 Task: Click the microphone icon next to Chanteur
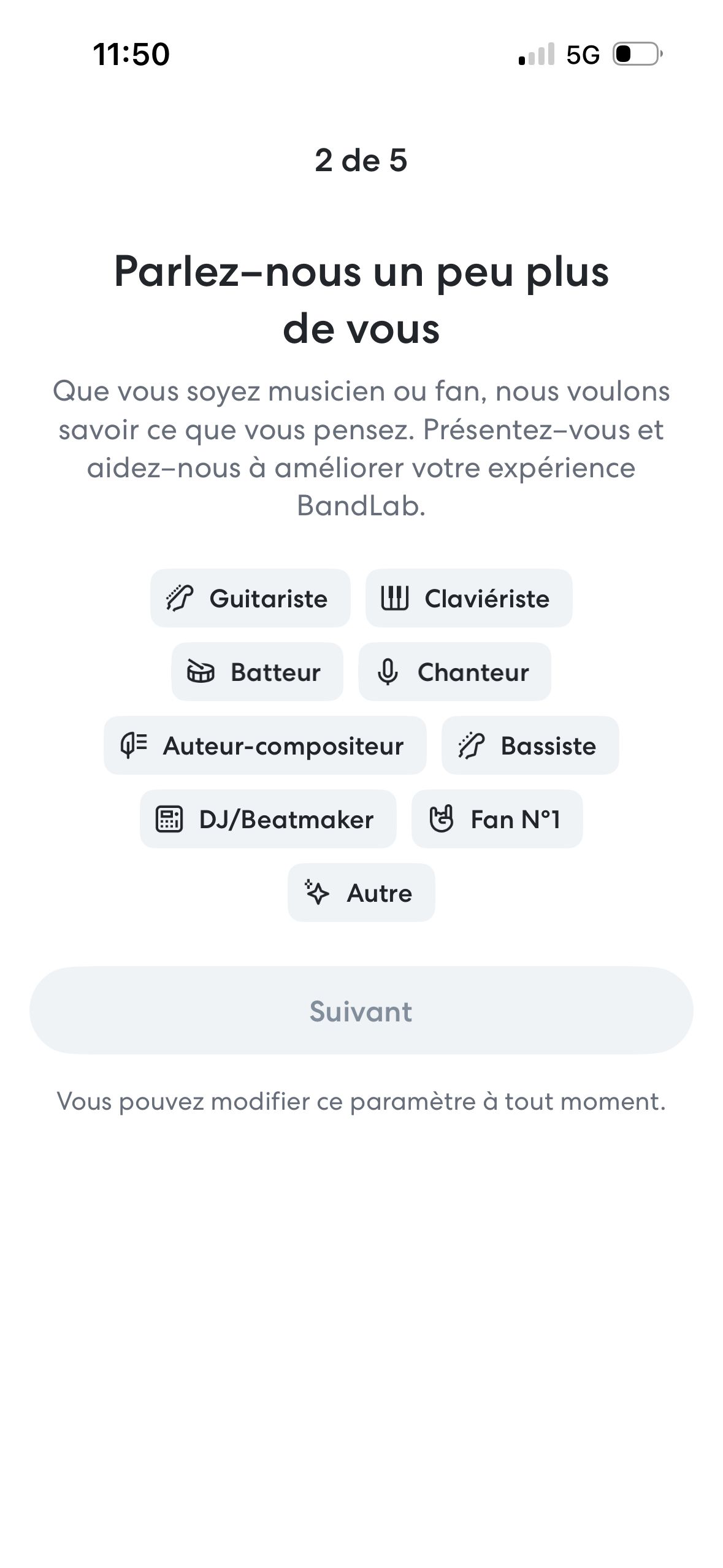[x=388, y=672]
